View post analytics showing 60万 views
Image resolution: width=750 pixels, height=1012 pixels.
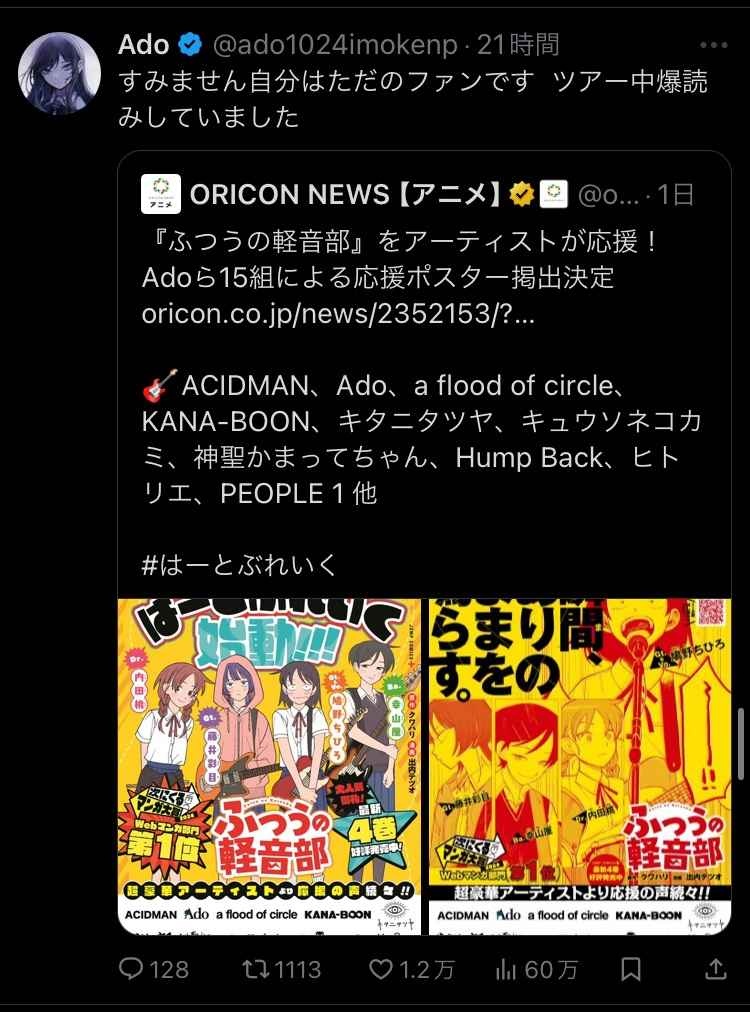point(536,969)
